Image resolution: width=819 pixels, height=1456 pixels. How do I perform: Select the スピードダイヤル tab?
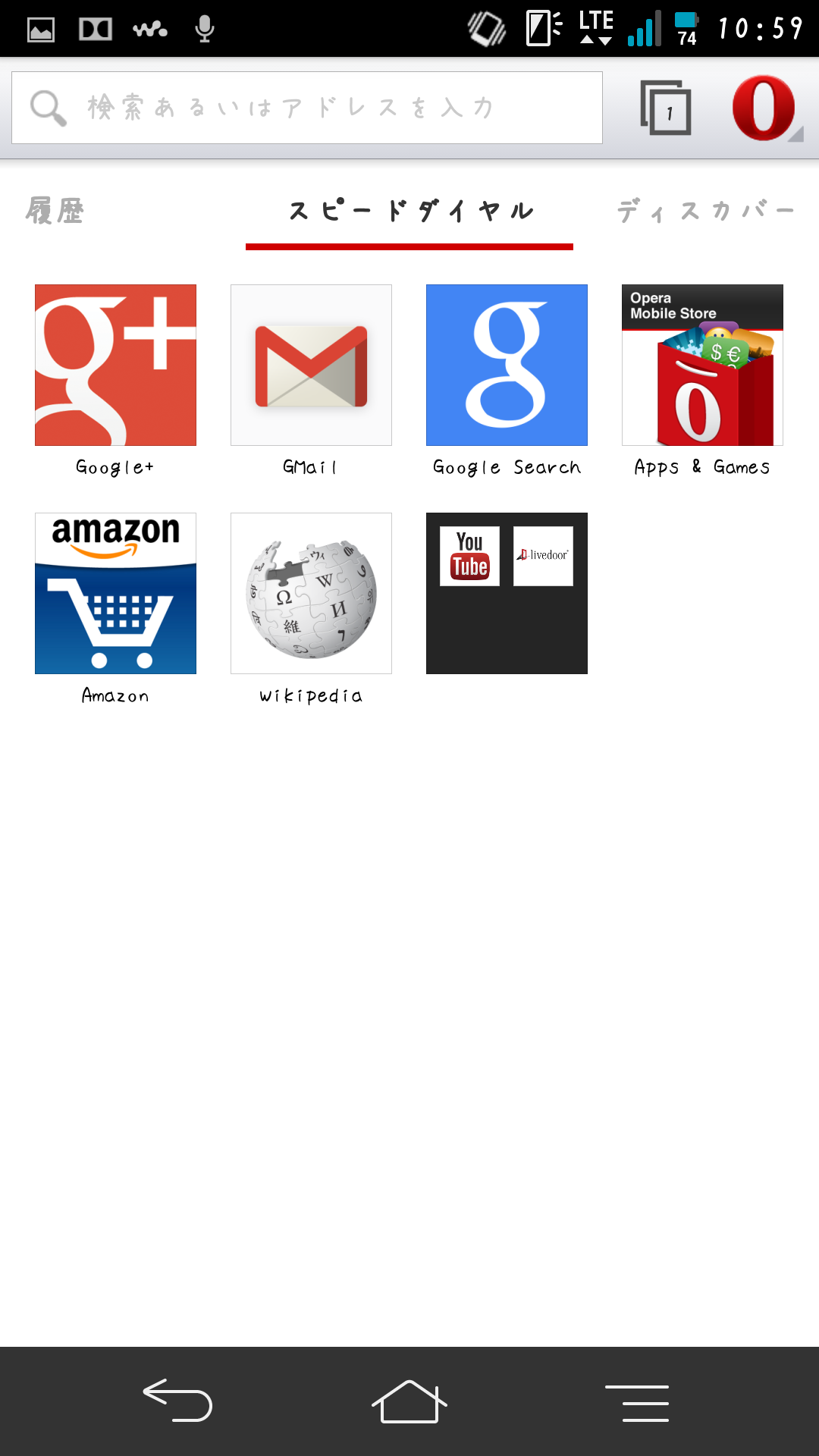(x=410, y=211)
